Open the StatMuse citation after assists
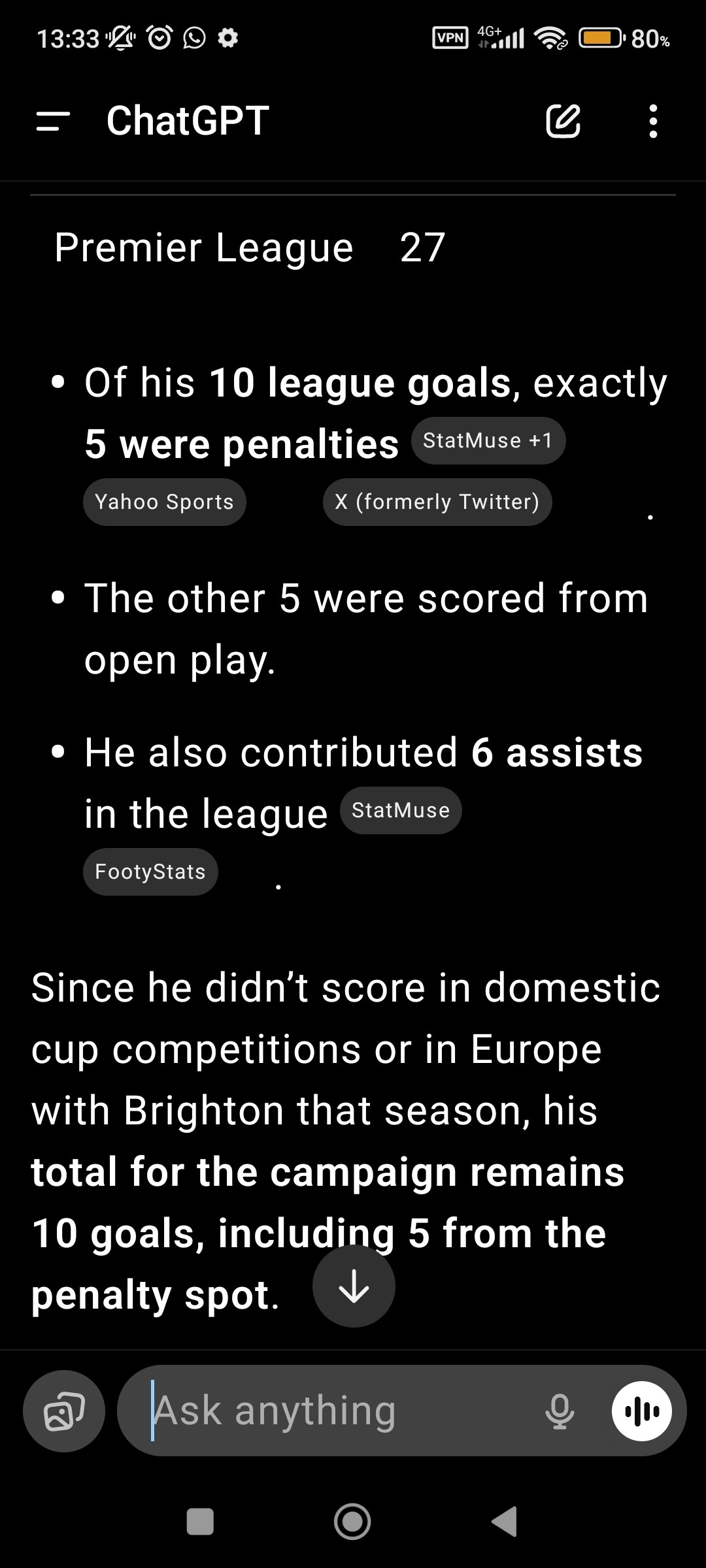This screenshot has width=706, height=1568. click(401, 811)
